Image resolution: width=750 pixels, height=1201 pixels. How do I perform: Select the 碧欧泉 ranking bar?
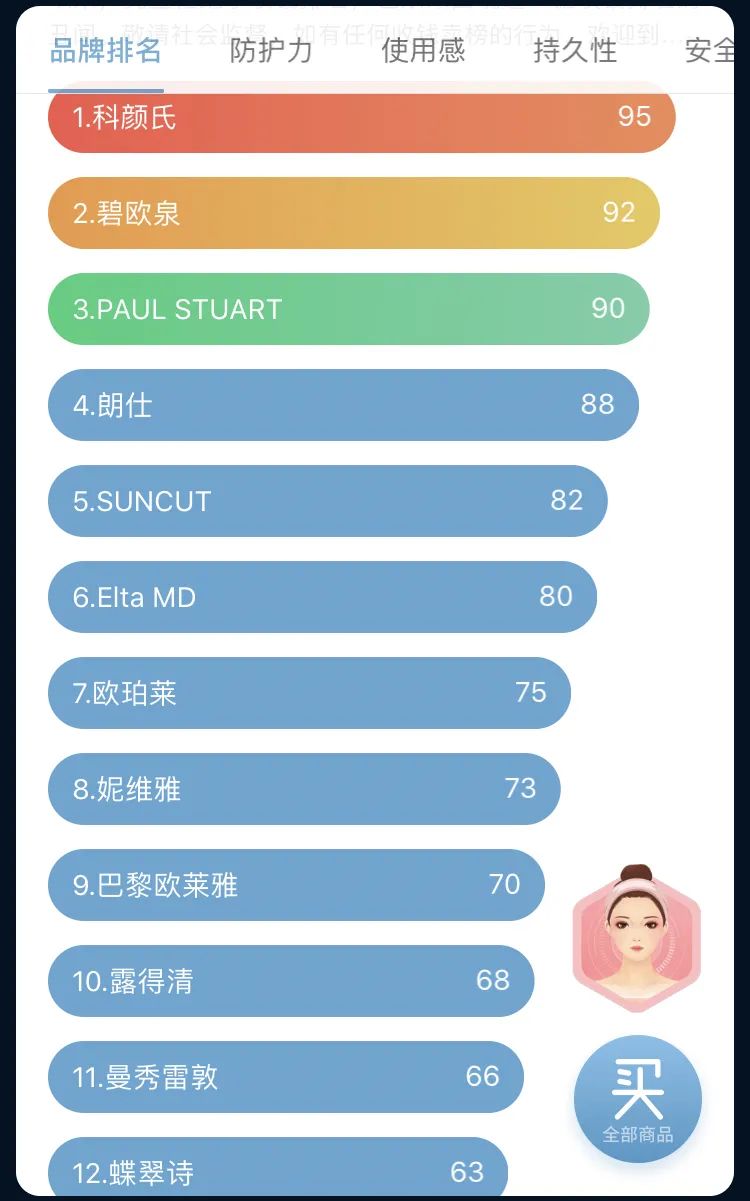click(x=352, y=213)
